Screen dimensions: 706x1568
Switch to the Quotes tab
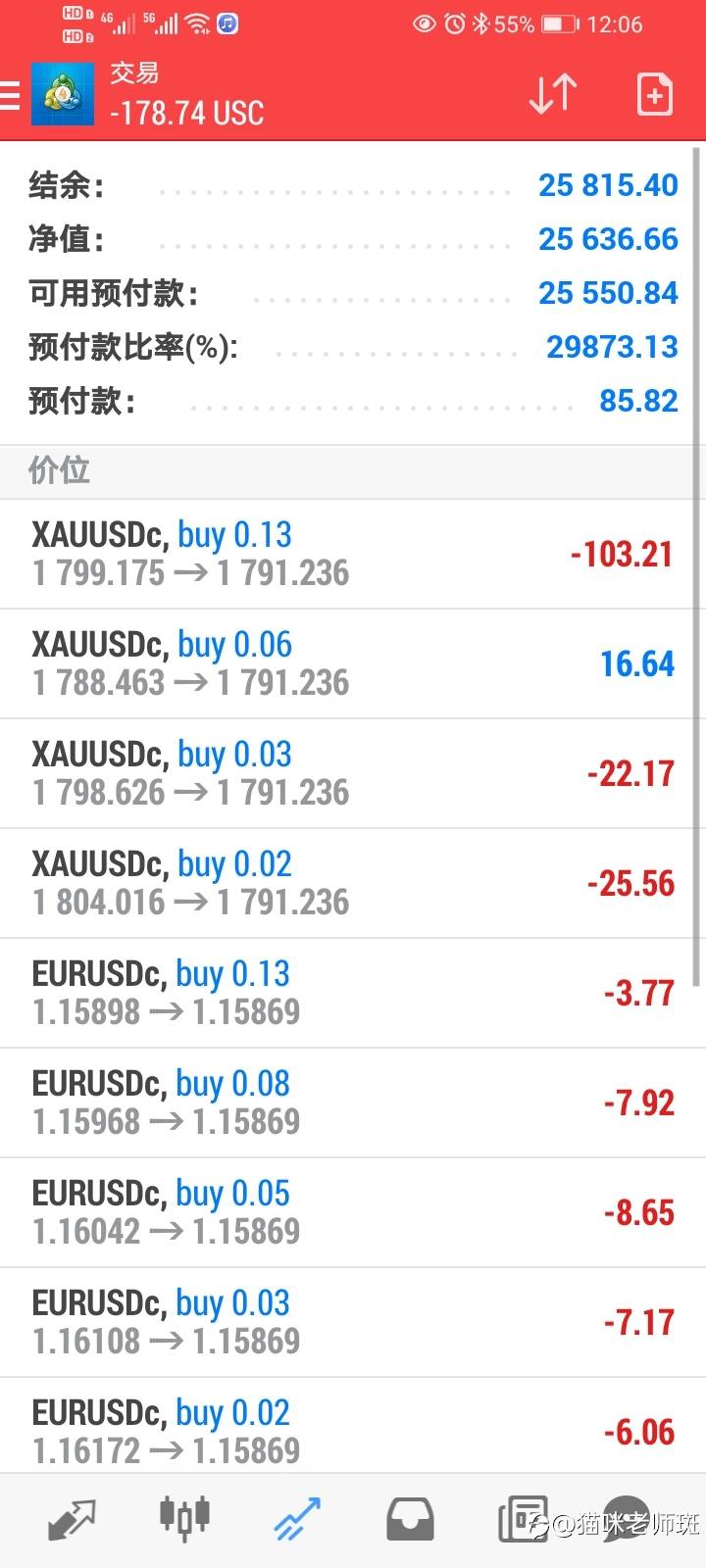tap(72, 1520)
